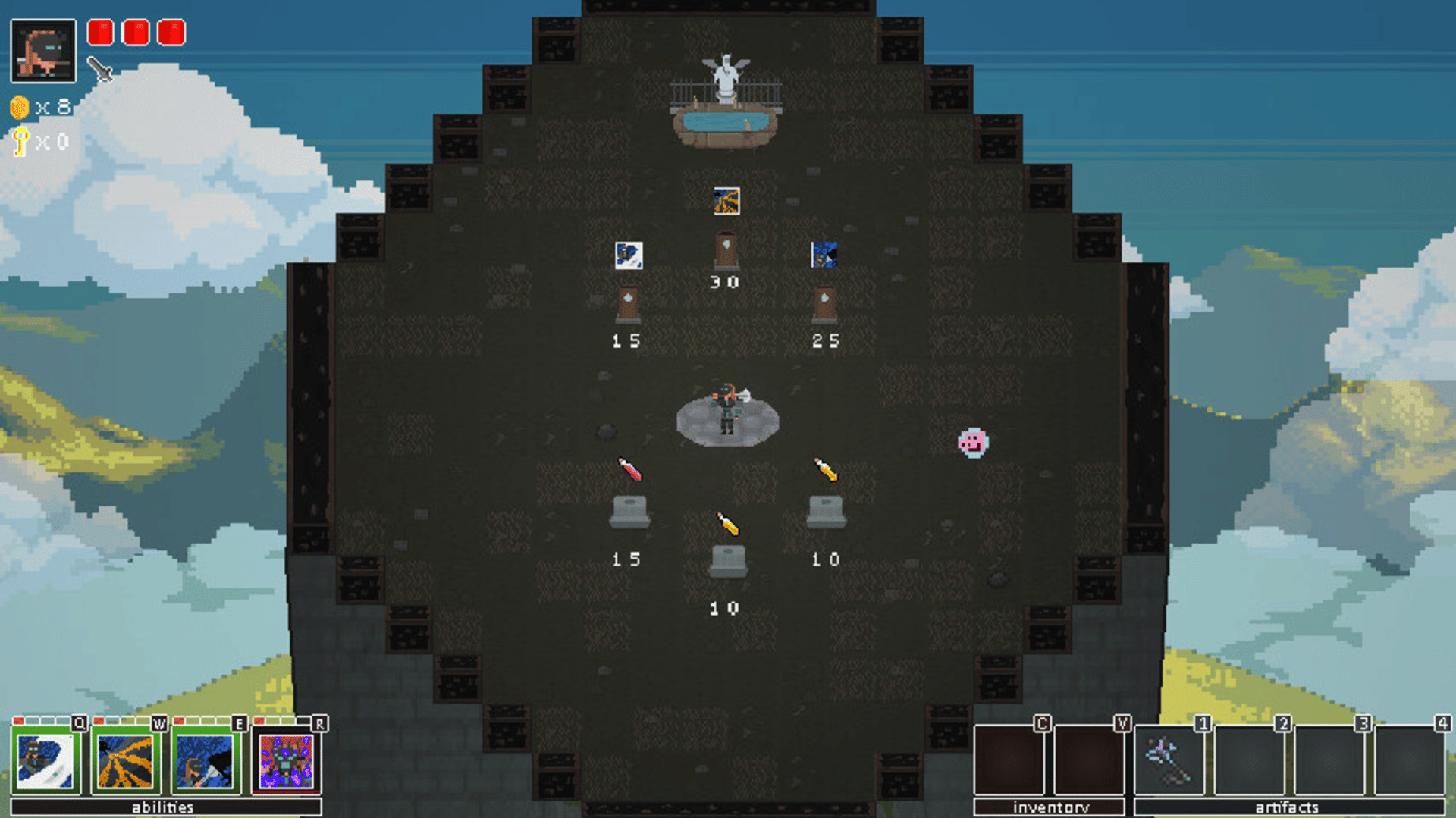
Task: Trigger the E ability slot
Action: click(x=206, y=760)
